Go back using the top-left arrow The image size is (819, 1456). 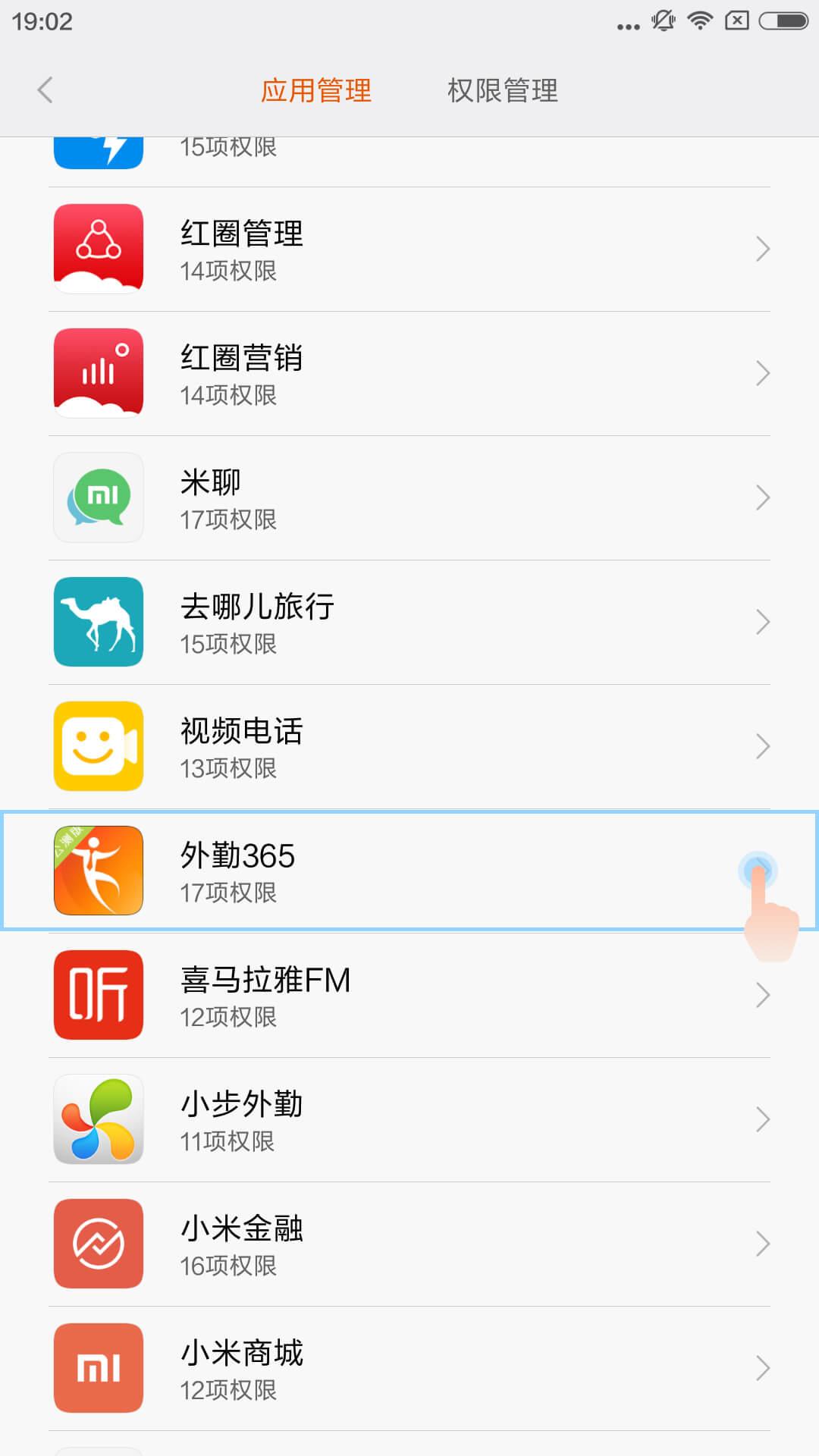coord(45,90)
